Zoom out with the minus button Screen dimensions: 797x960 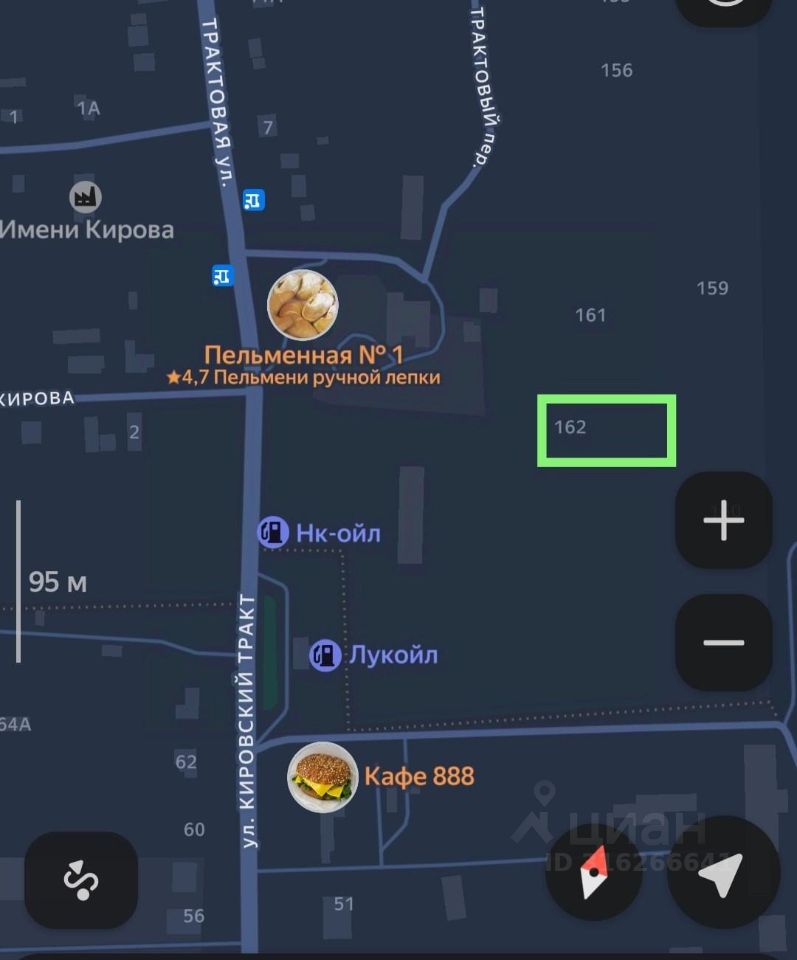(x=723, y=643)
